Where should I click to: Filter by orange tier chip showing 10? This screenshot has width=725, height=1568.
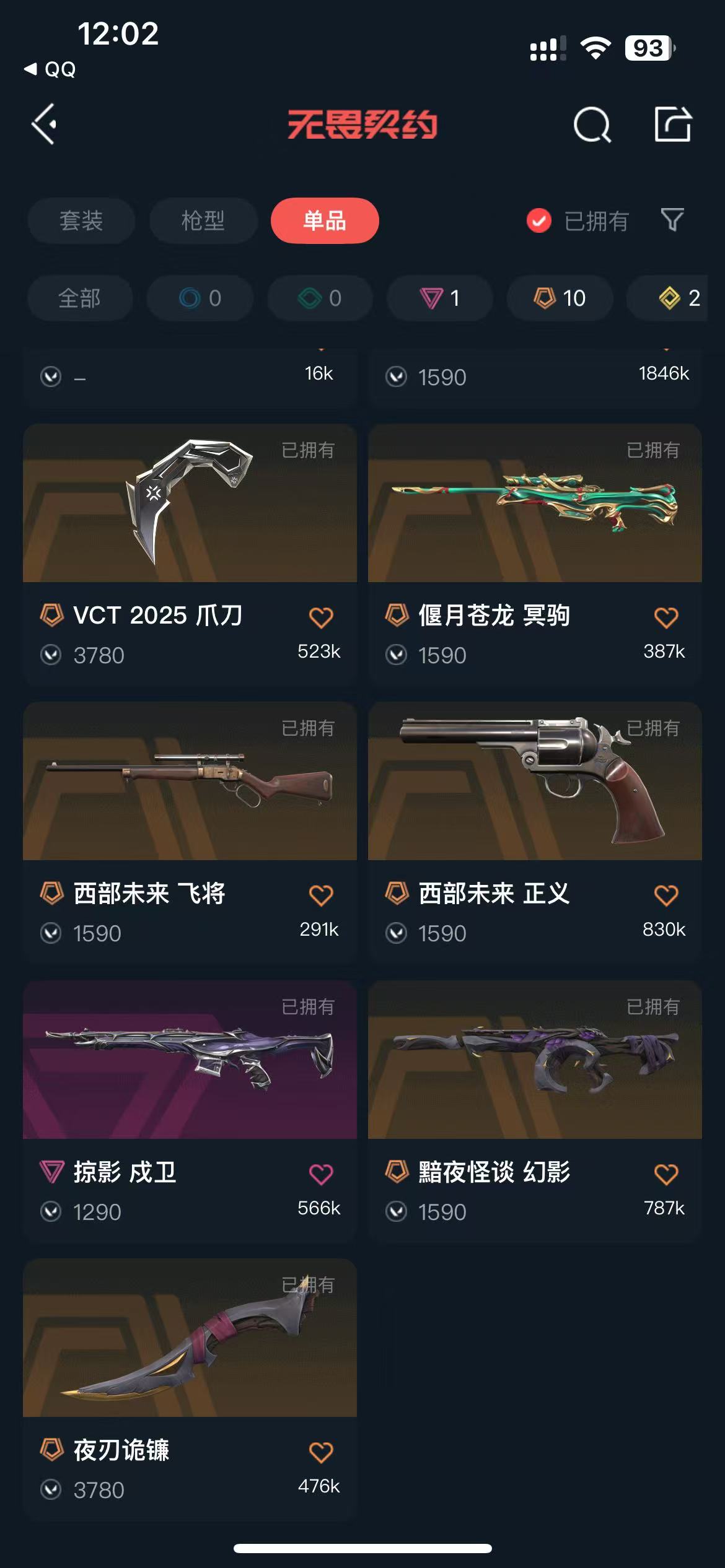click(560, 298)
